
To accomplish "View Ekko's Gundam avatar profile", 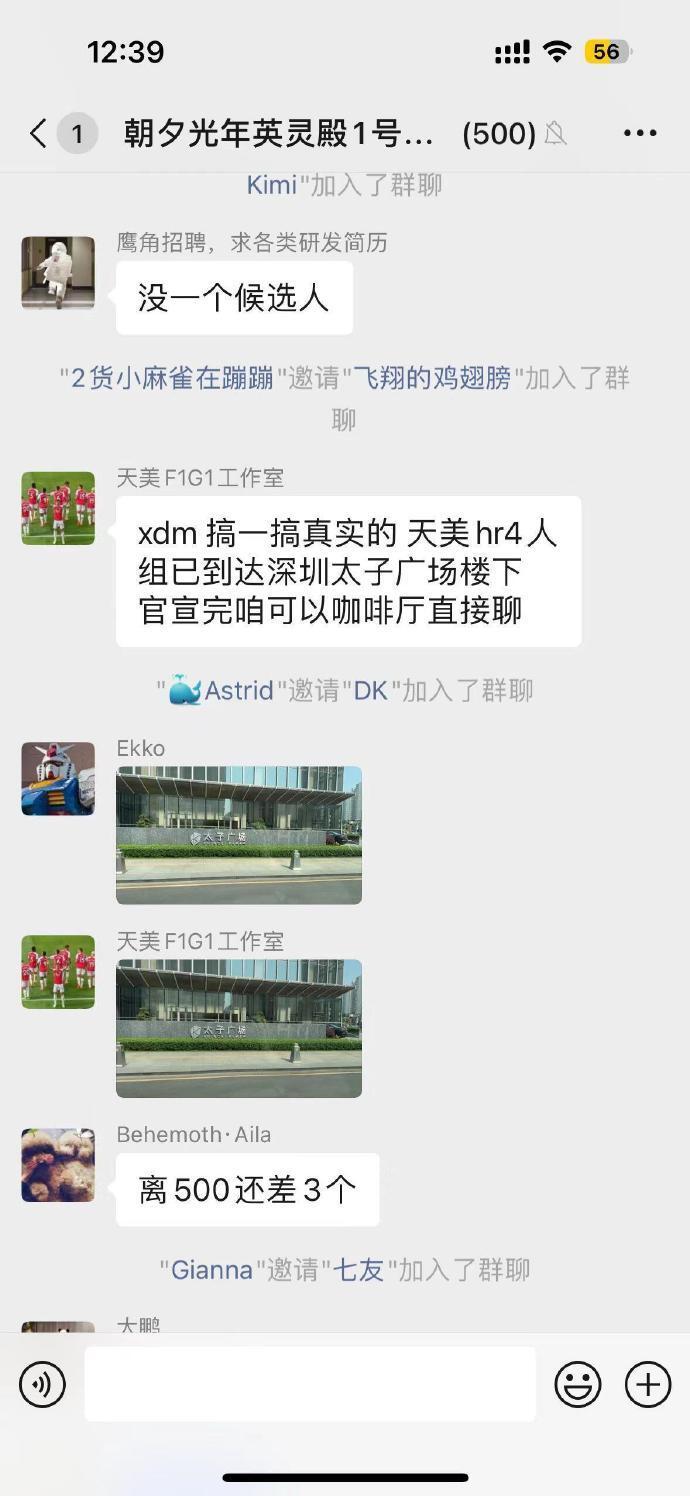I will (x=58, y=779).
